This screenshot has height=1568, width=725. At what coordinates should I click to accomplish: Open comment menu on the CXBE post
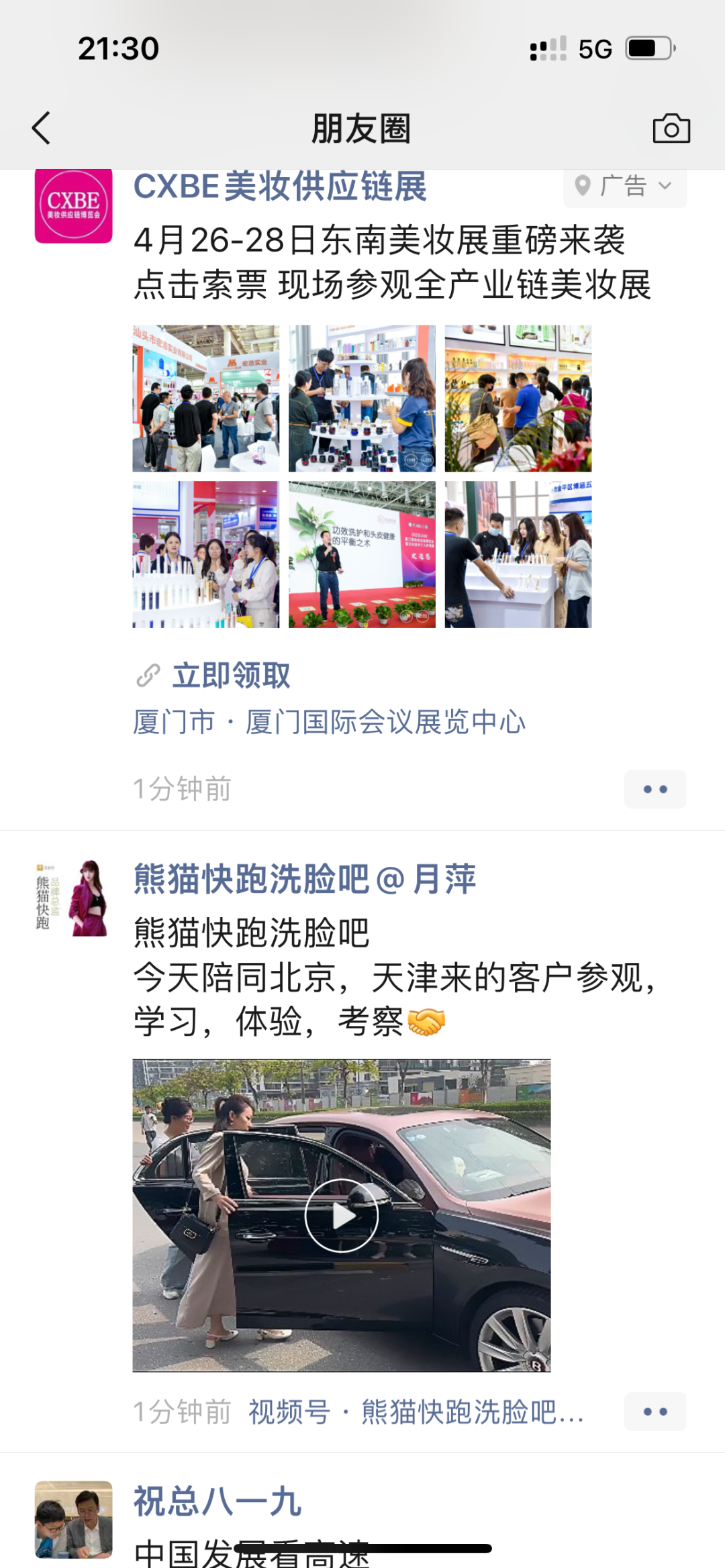655,789
